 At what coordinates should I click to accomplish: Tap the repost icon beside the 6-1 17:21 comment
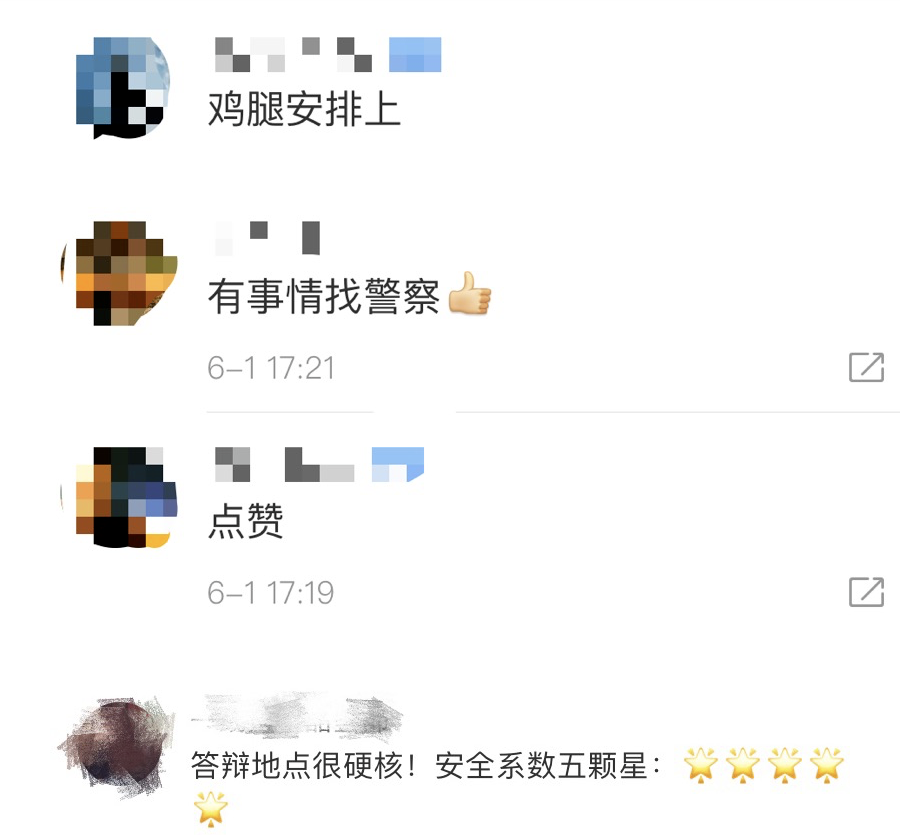866,368
